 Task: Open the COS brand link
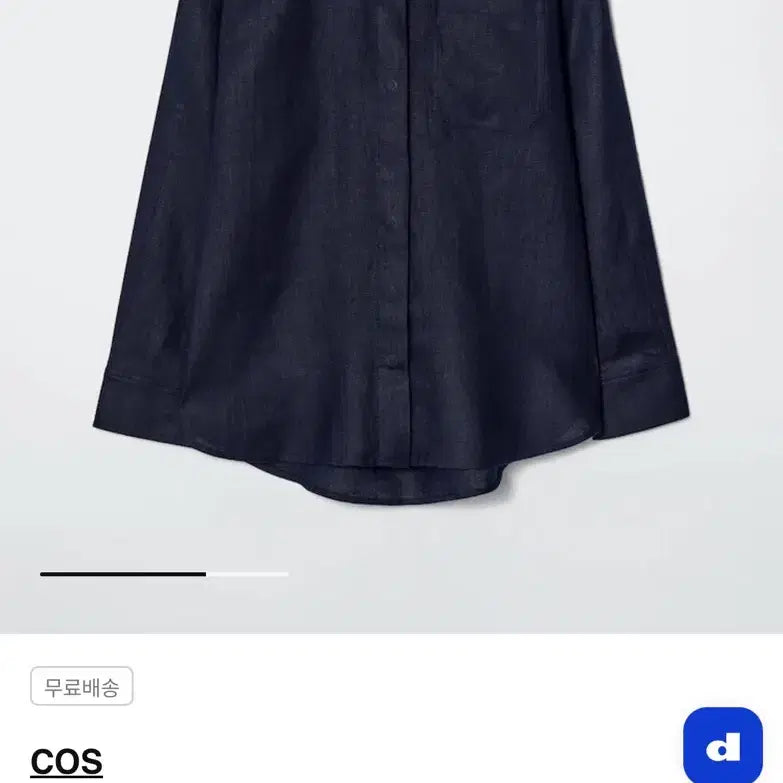tap(66, 762)
